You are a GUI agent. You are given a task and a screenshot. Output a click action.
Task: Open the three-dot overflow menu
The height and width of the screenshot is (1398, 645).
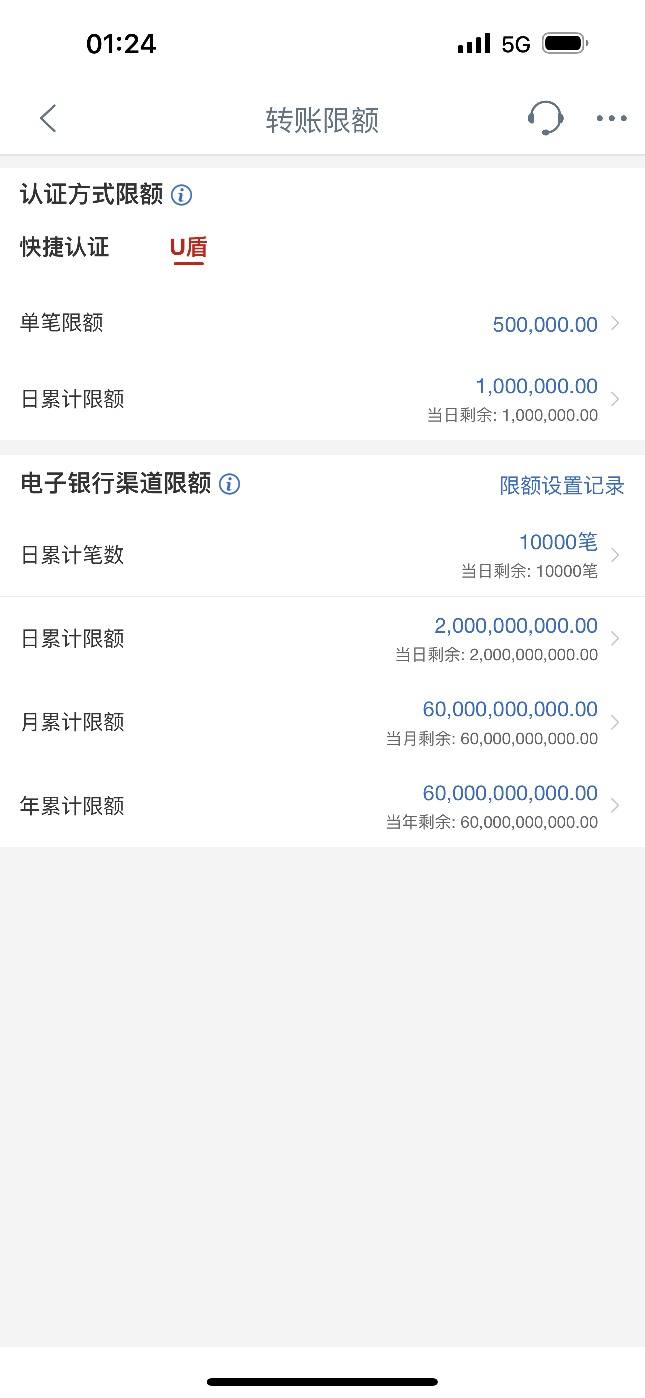click(x=611, y=118)
